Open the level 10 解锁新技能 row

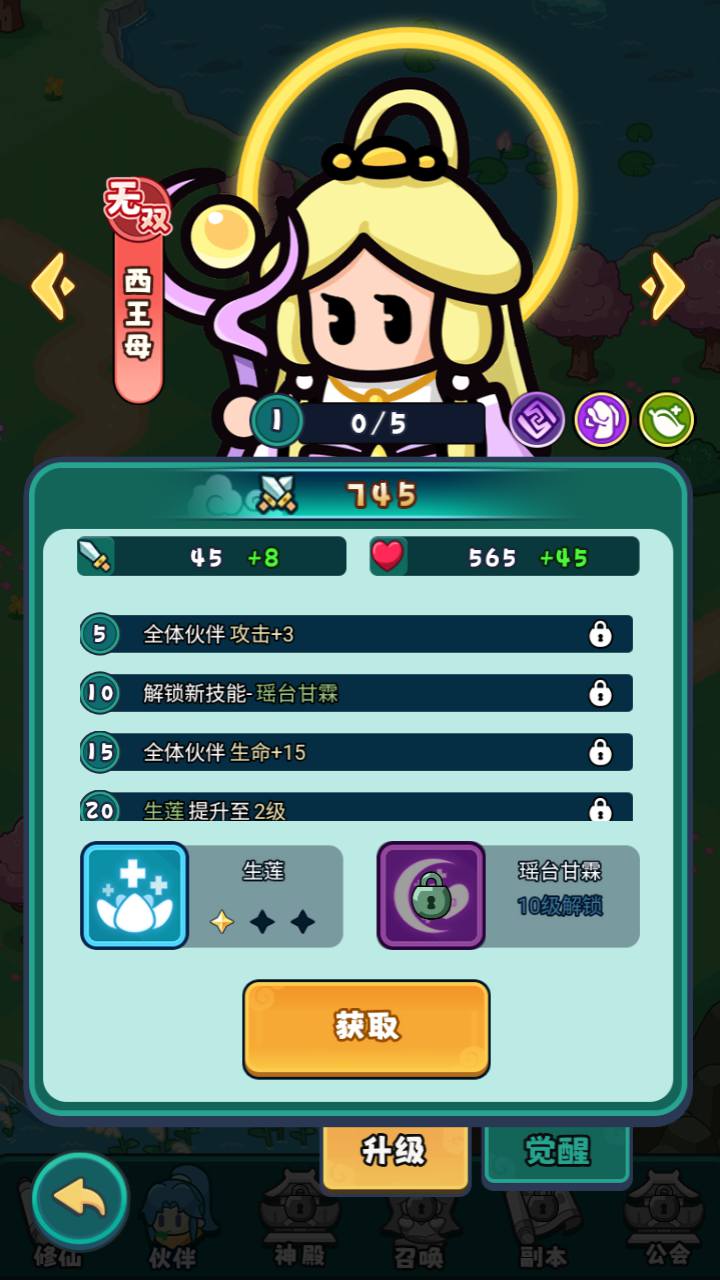click(356, 693)
